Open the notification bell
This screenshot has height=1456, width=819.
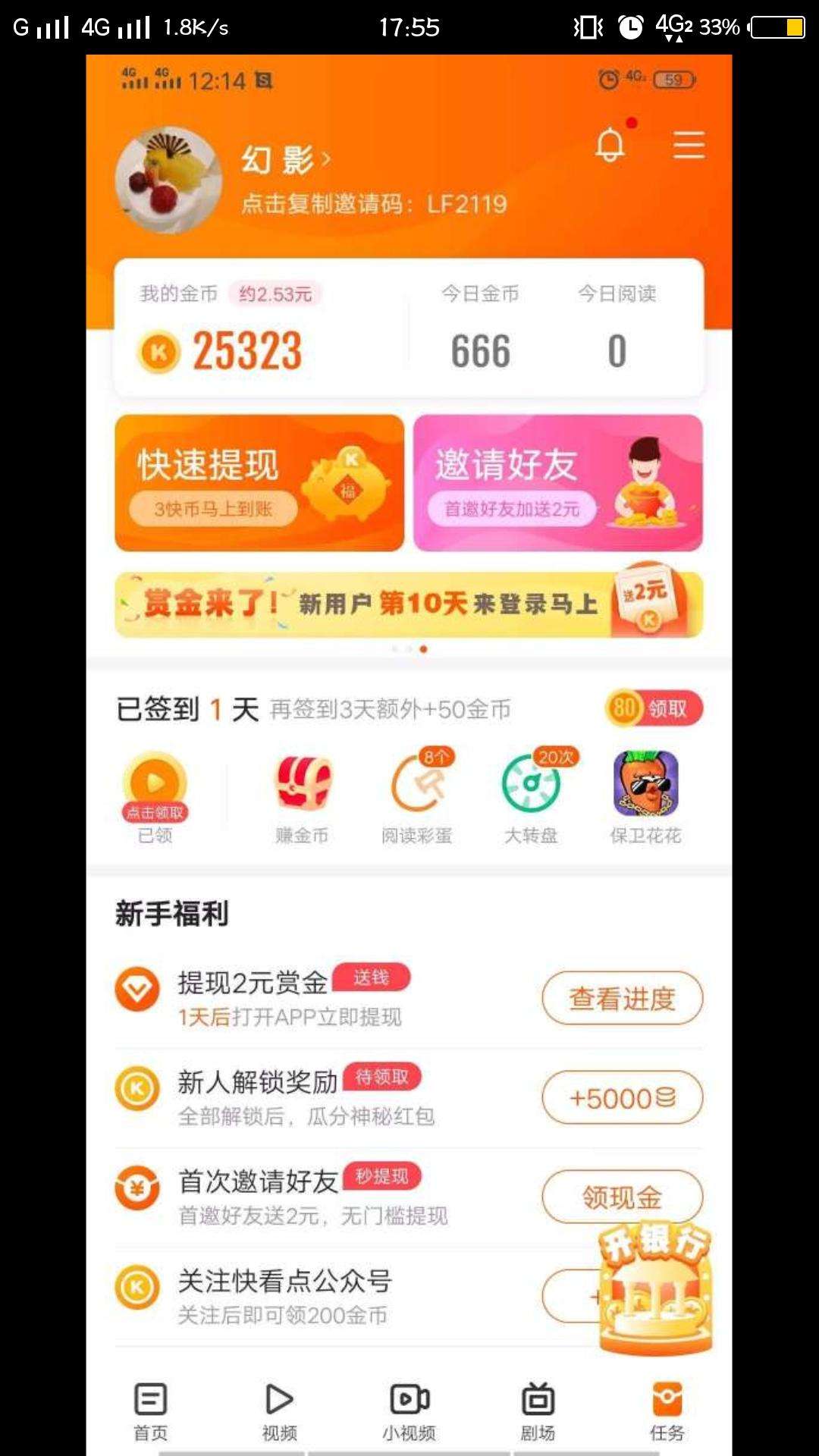(611, 144)
